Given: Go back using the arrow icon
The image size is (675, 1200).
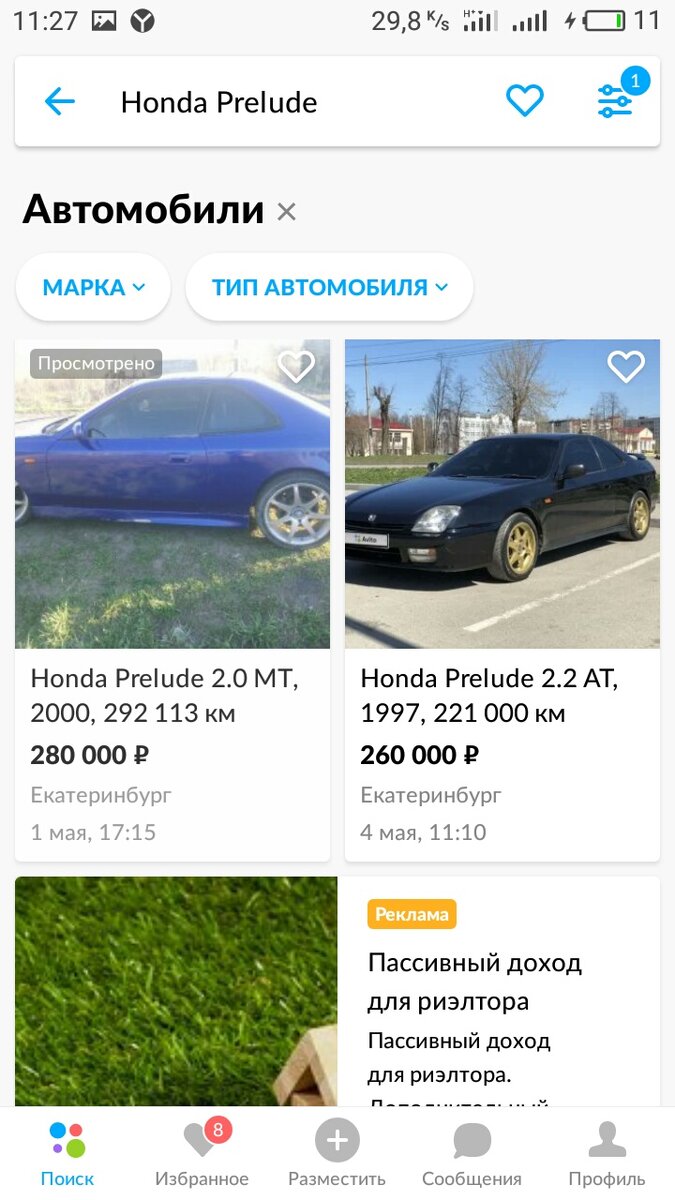Looking at the screenshot, I should point(60,102).
